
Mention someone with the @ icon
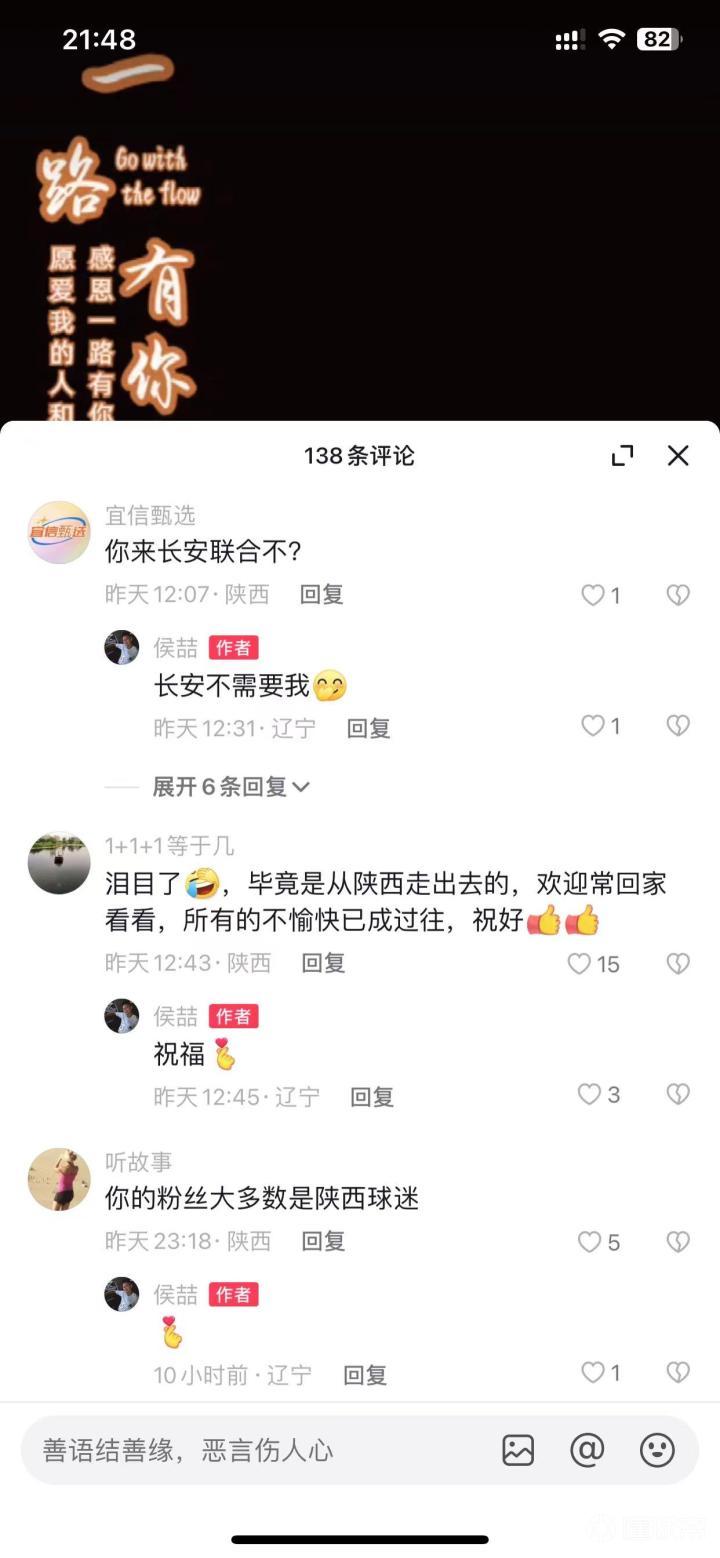click(587, 1450)
